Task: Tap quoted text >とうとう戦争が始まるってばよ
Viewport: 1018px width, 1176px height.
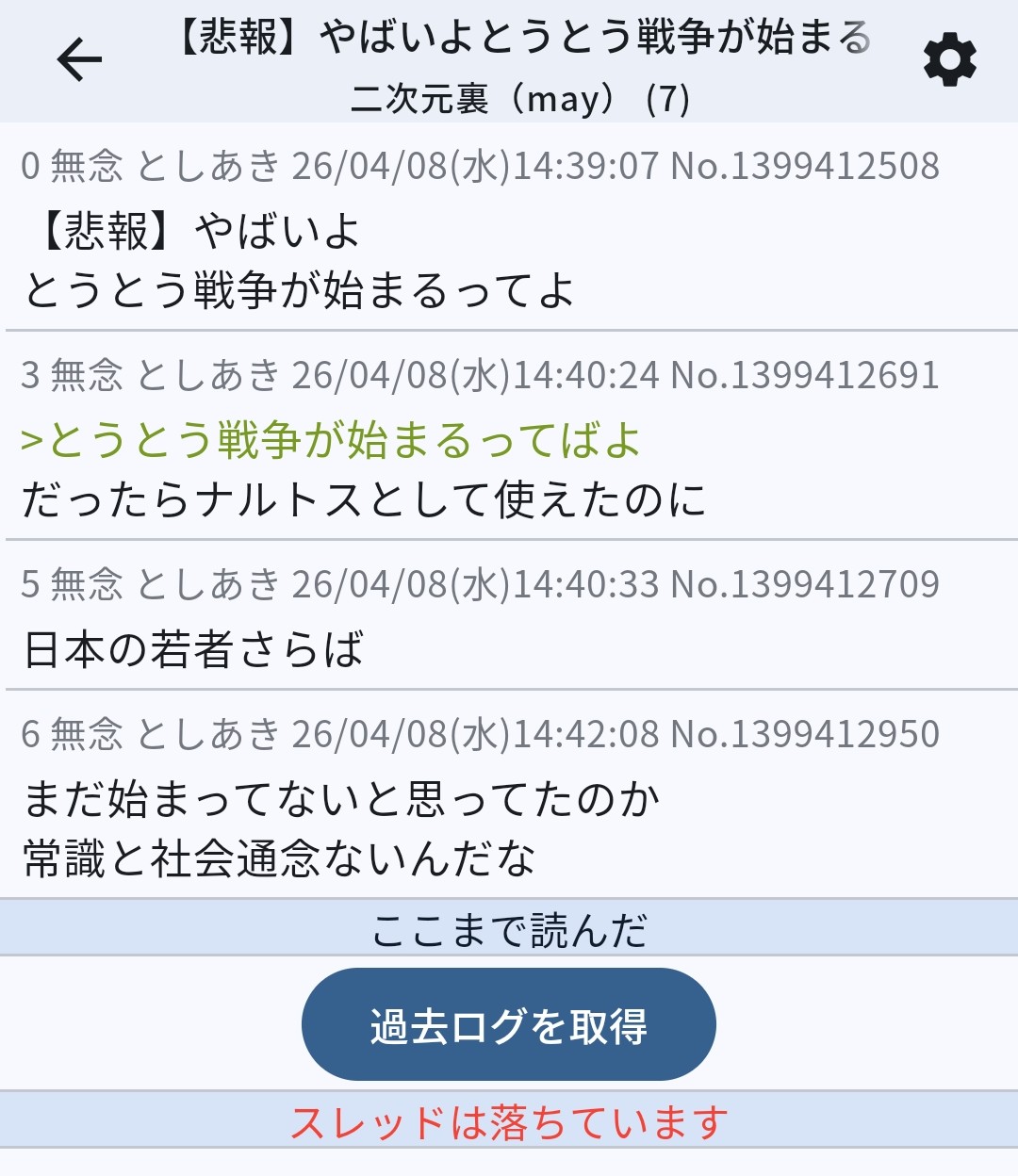Action: (331, 440)
